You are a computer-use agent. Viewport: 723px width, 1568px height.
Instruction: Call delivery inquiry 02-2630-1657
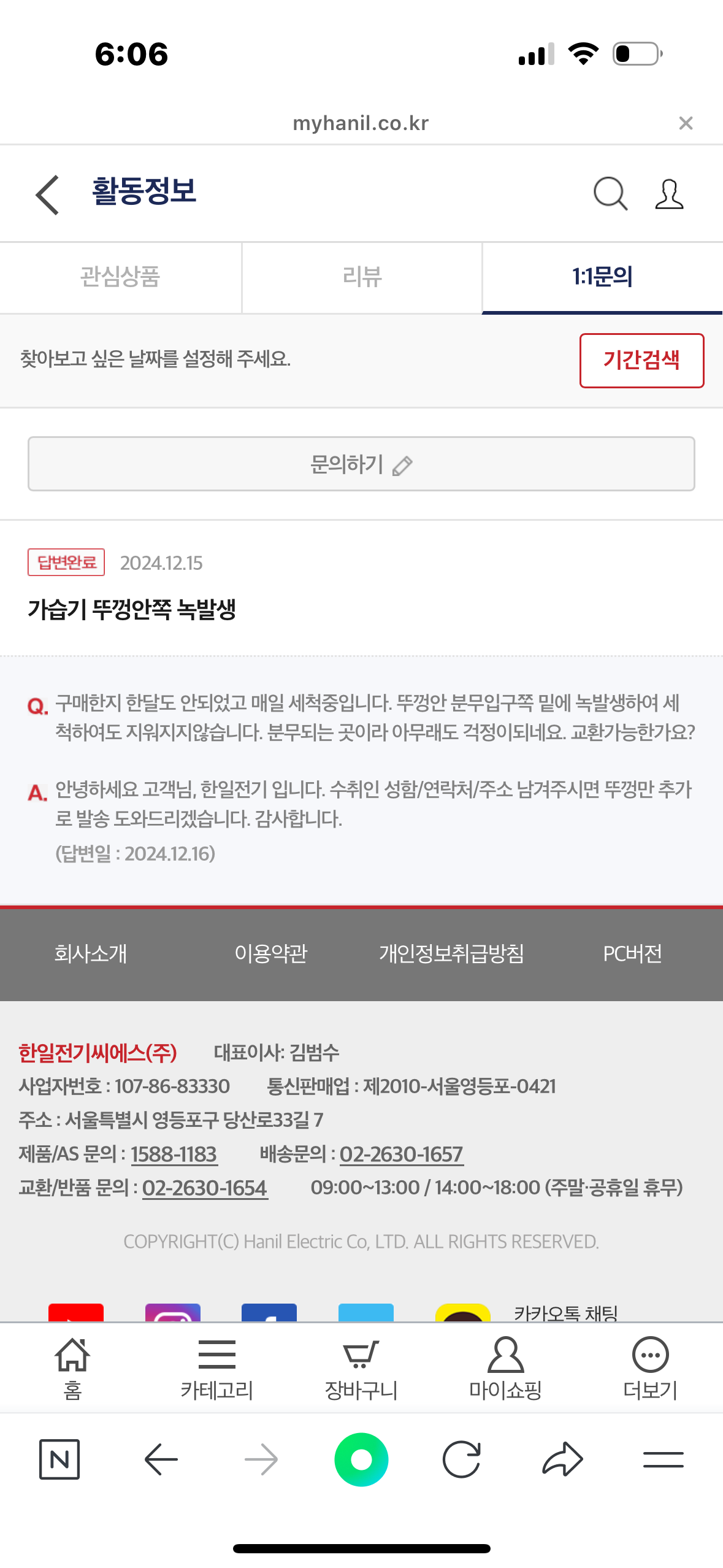pyautogui.click(x=401, y=1154)
